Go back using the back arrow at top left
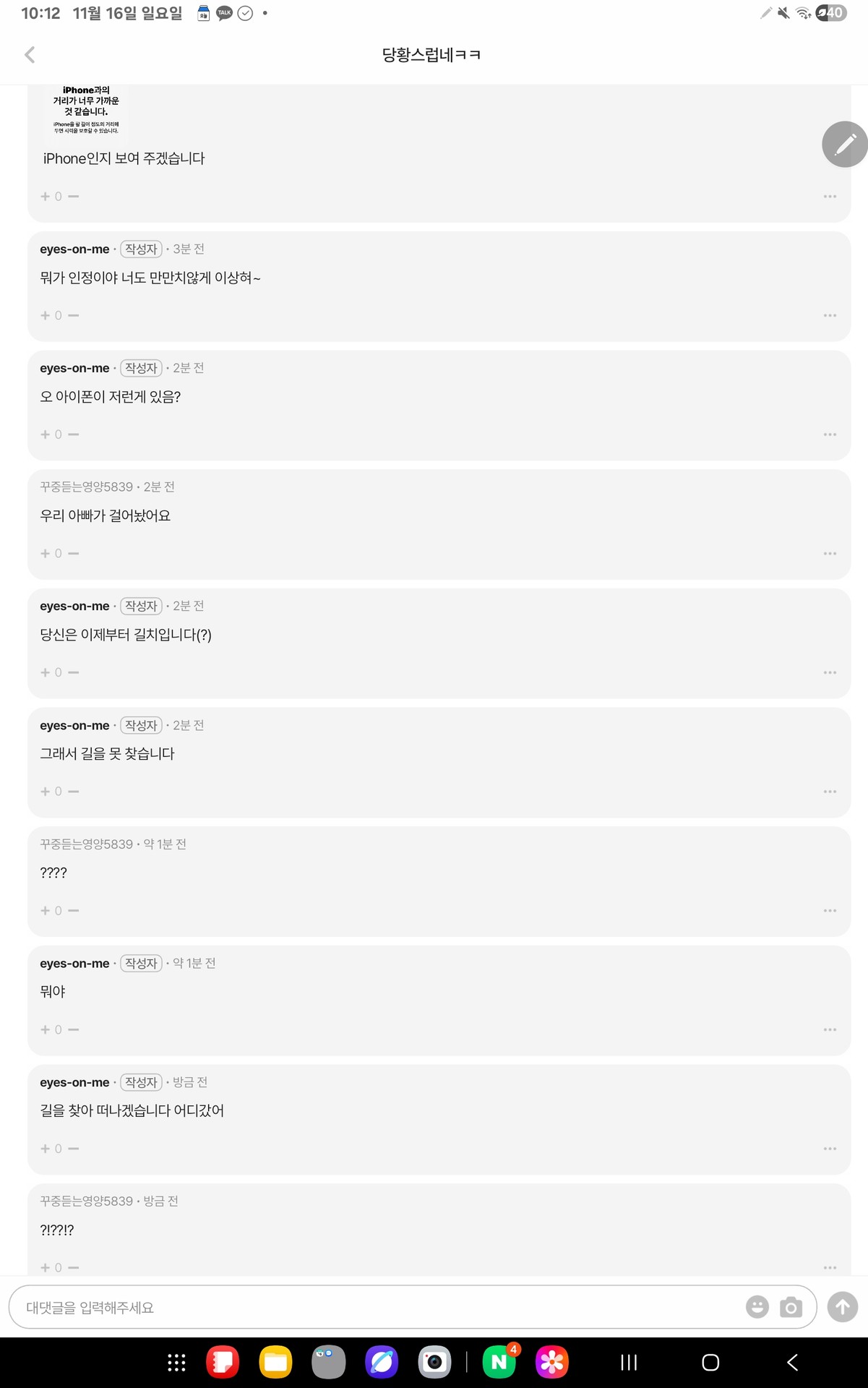The height and width of the screenshot is (1388, 868). (29, 54)
